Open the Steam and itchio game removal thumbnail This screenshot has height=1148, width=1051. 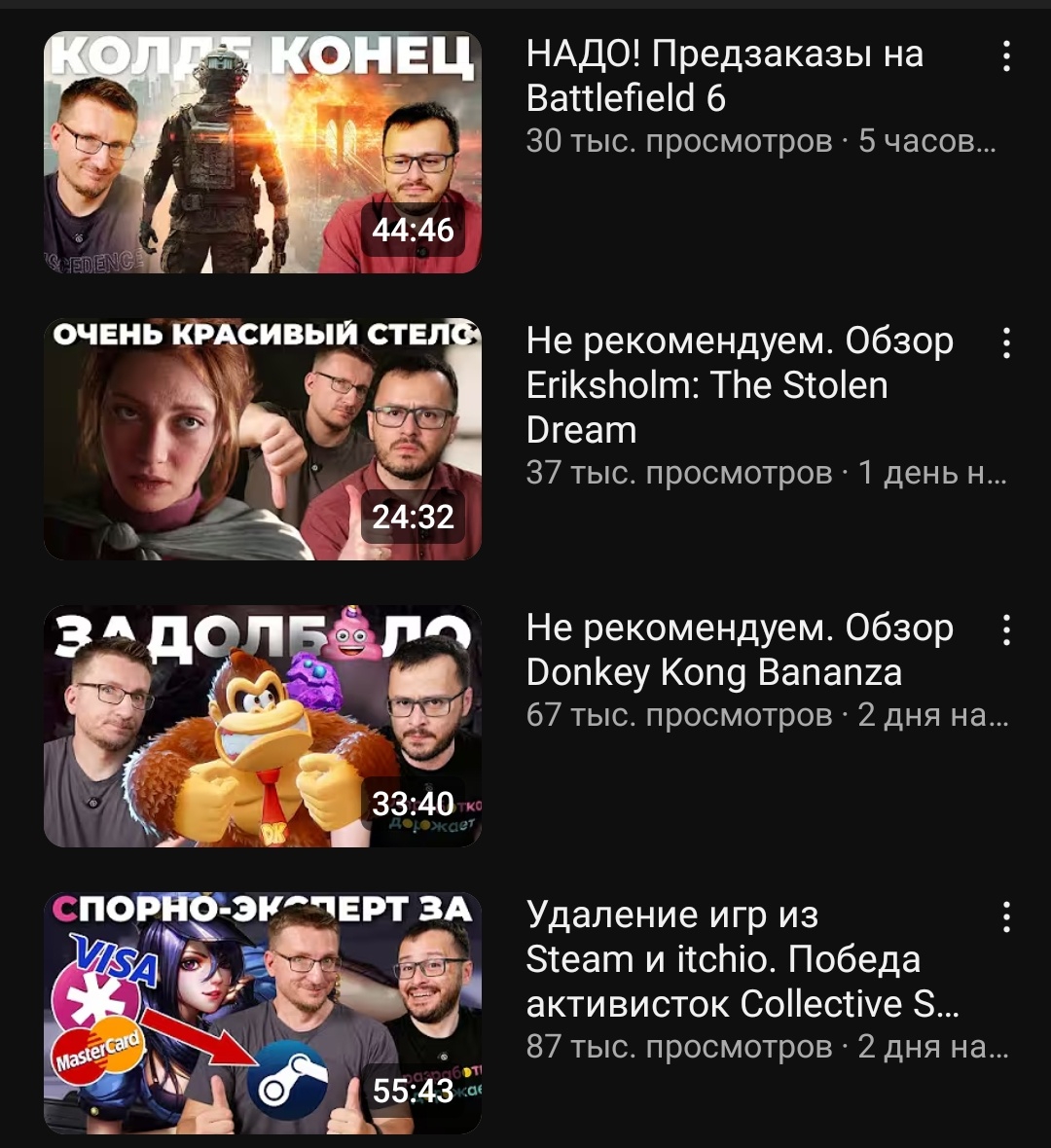pos(263,1013)
